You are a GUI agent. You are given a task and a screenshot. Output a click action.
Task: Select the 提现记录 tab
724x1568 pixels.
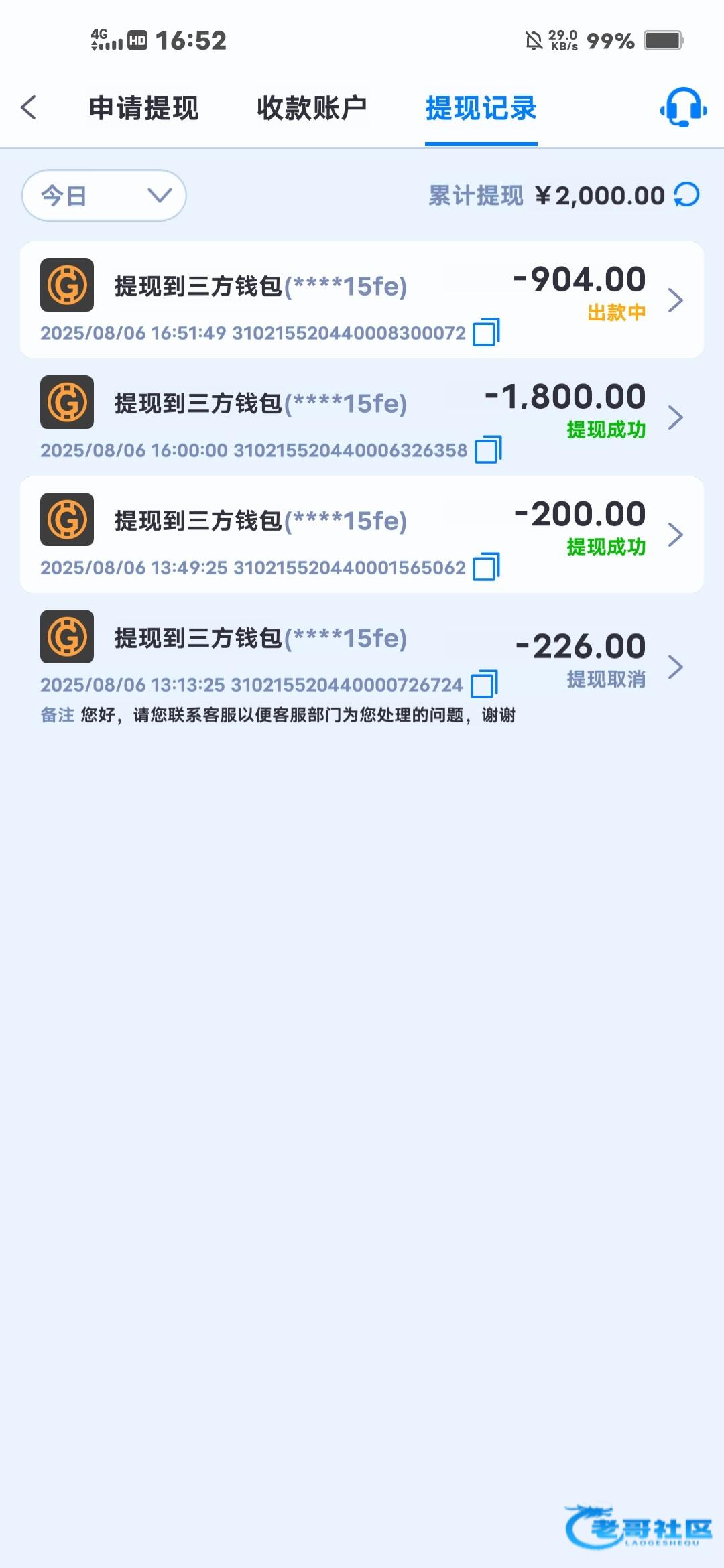click(x=481, y=108)
